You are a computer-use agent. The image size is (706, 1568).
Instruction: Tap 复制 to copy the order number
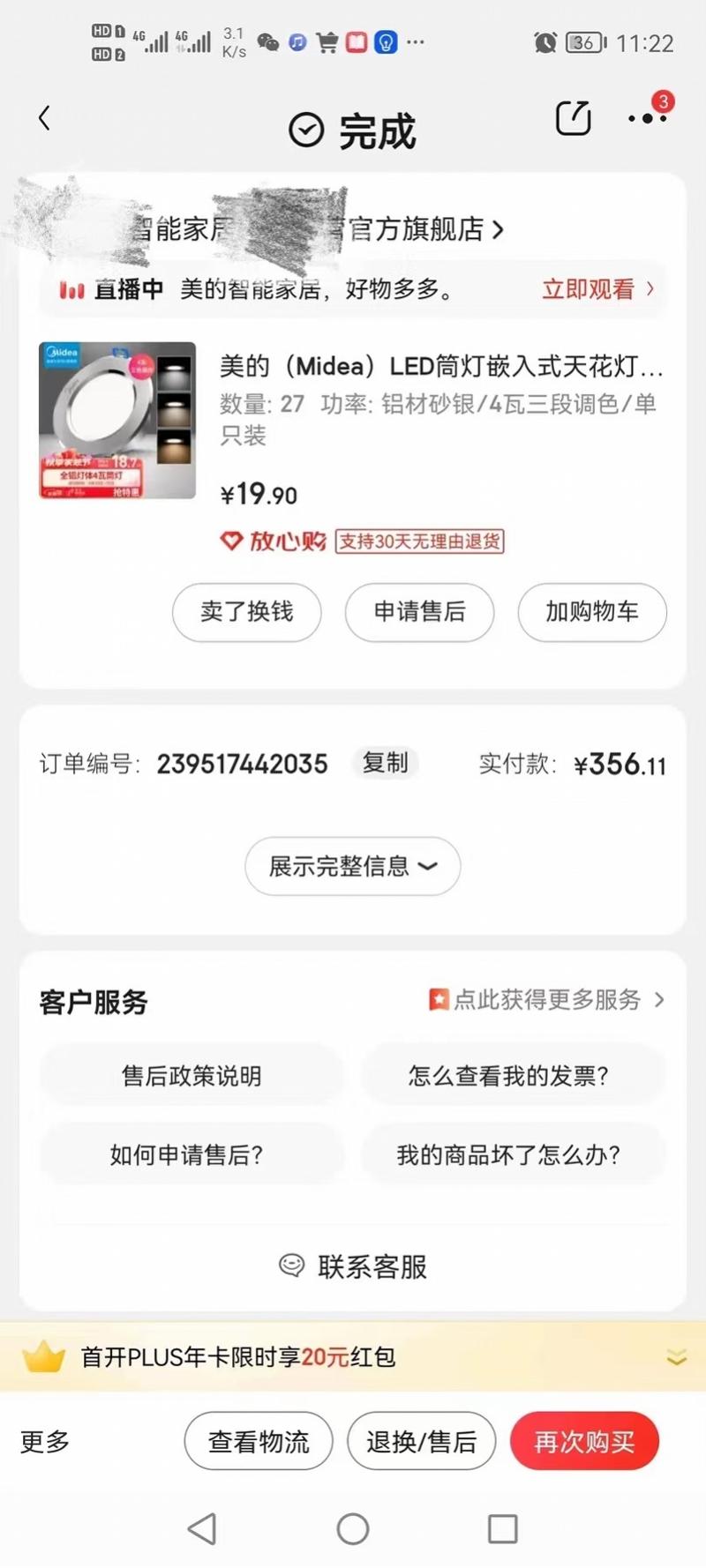386,764
